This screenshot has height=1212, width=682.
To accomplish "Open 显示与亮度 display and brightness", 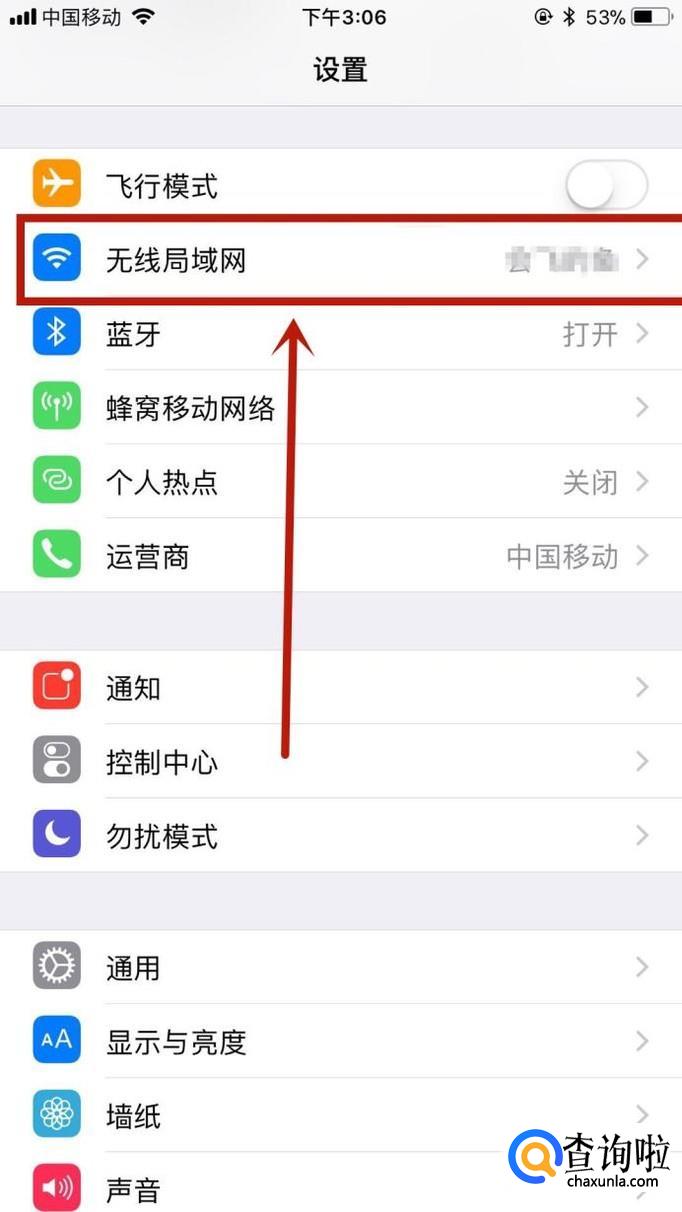I will pos(341,1042).
